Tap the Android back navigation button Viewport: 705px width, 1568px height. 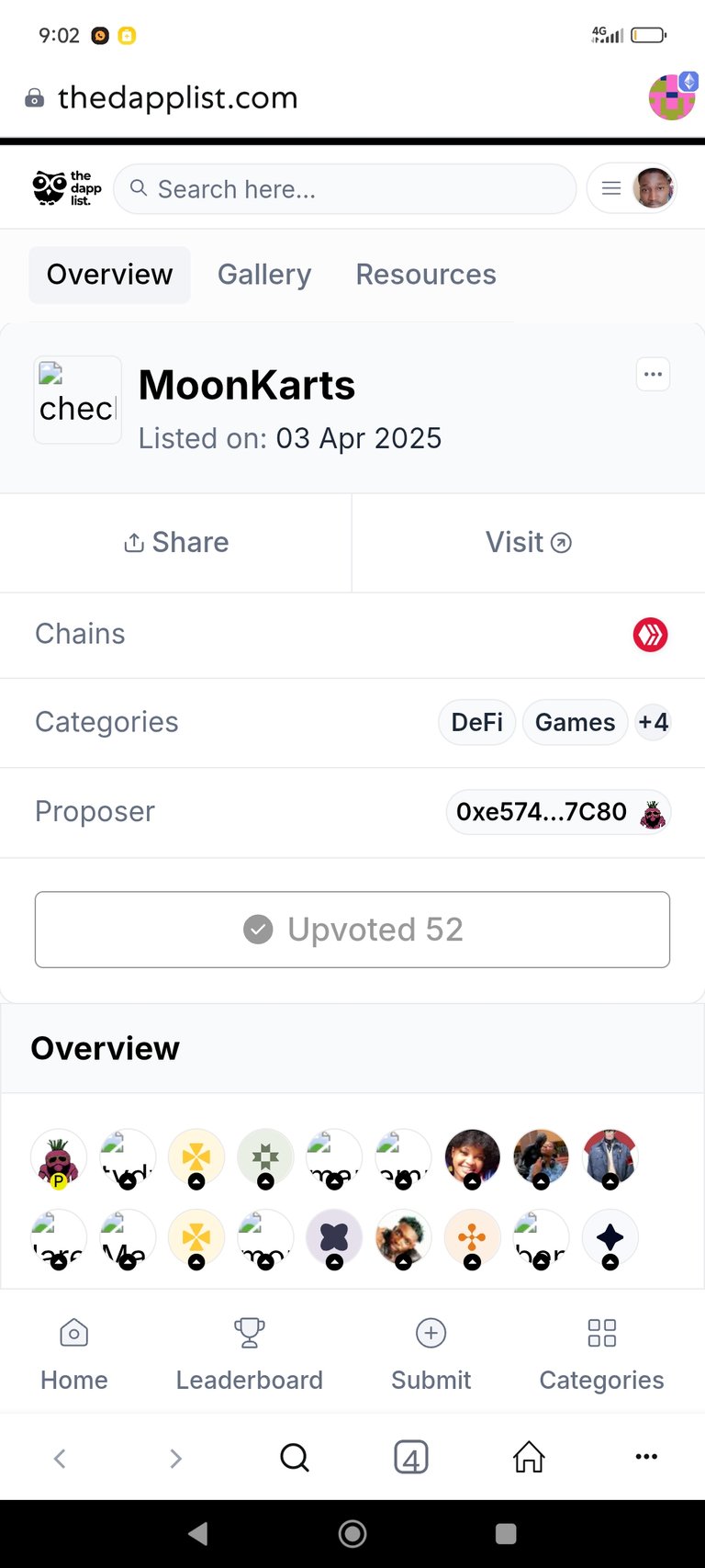(198, 1533)
